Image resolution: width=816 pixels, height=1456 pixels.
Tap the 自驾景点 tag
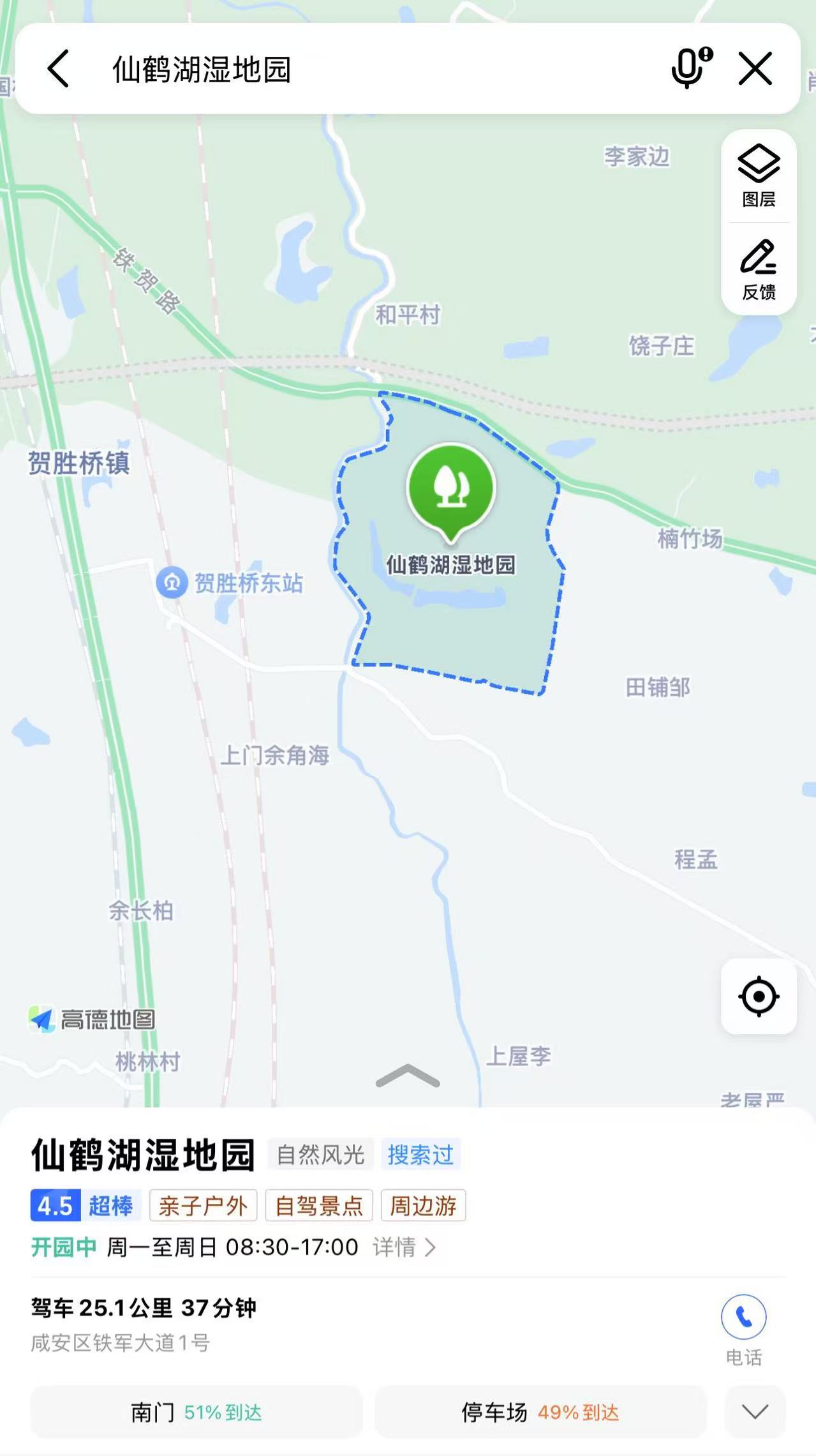pyautogui.click(x=319, y=1206)
